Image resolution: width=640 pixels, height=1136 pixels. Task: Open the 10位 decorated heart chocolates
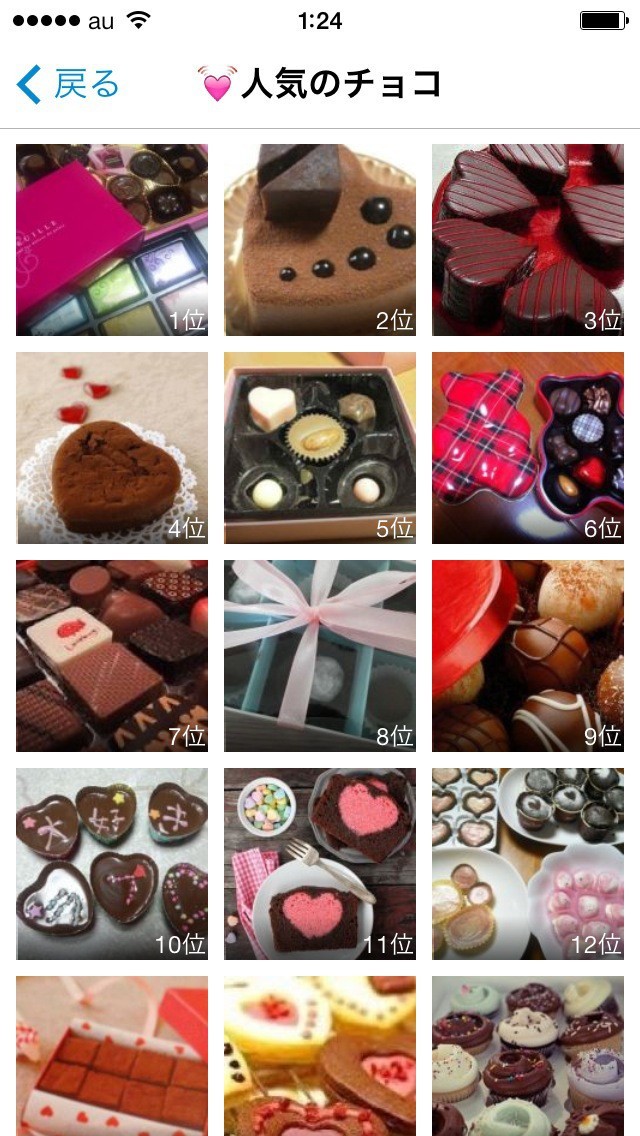[x=112, y=864]
